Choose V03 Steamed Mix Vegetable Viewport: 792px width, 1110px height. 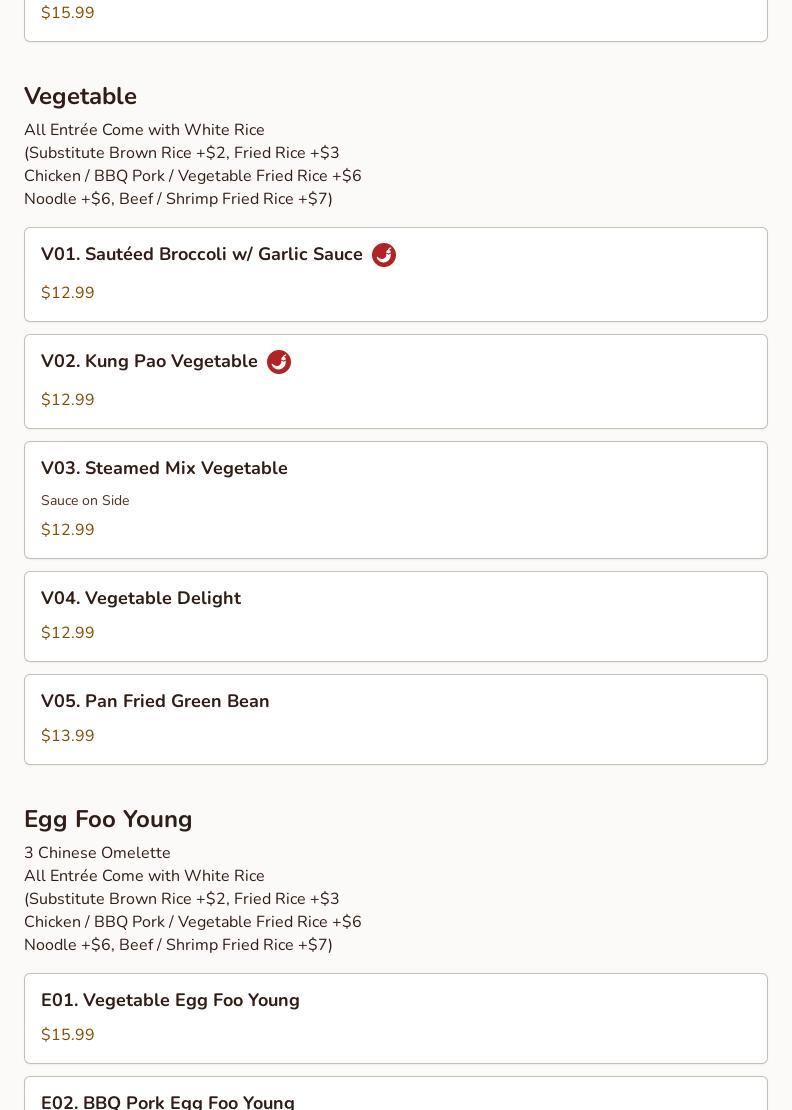[395, 499]
